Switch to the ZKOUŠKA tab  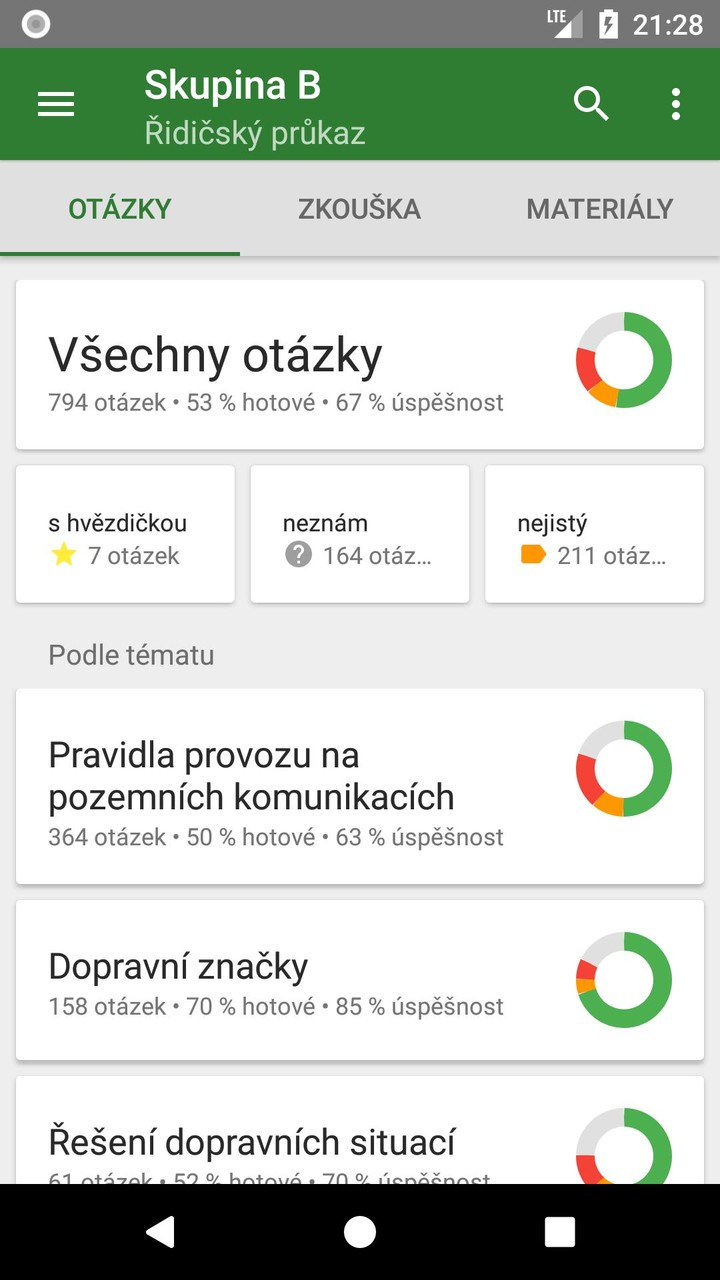click(x=359, y=208)
